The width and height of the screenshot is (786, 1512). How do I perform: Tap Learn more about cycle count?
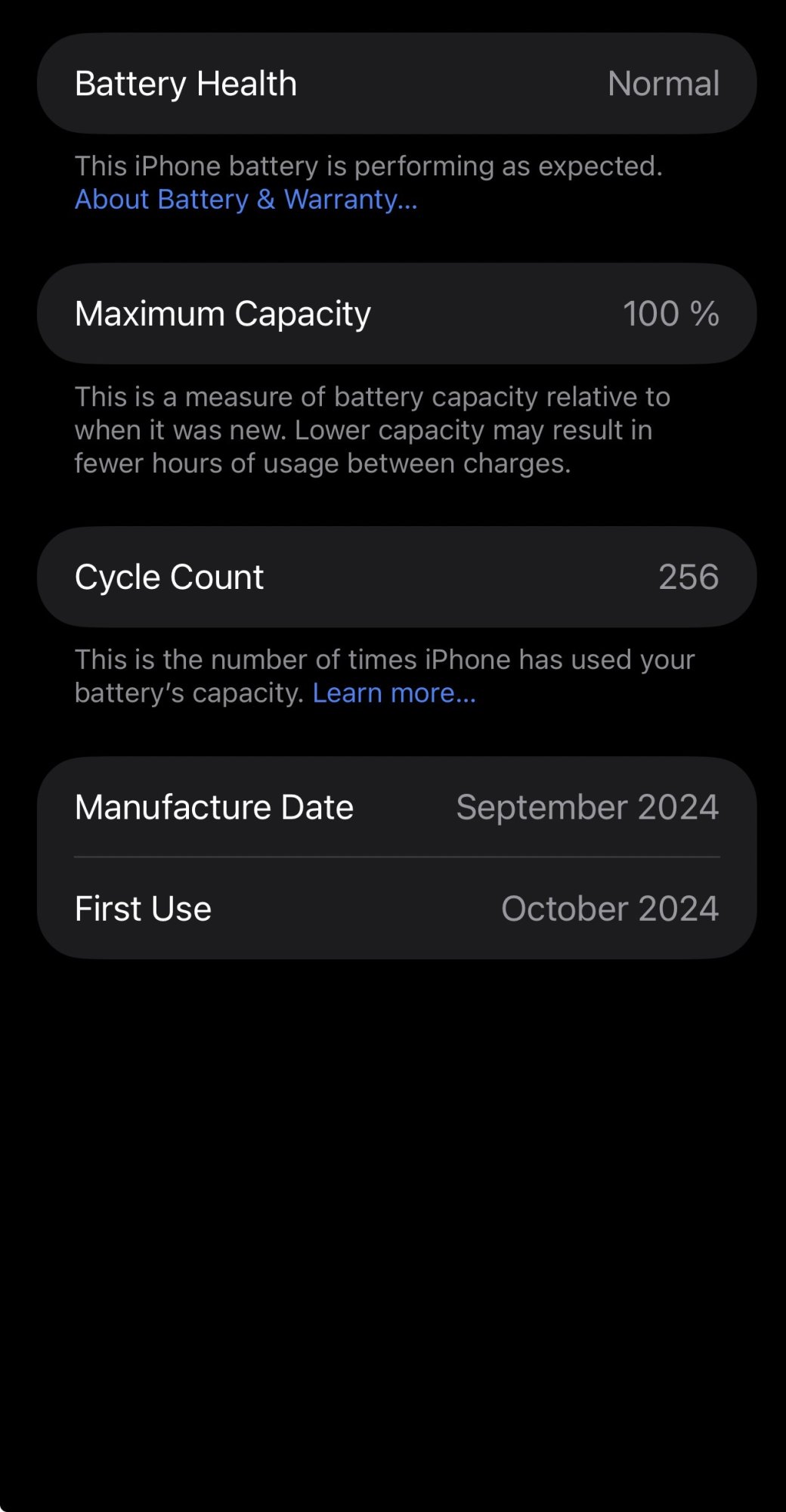click(x=394, y=692)
